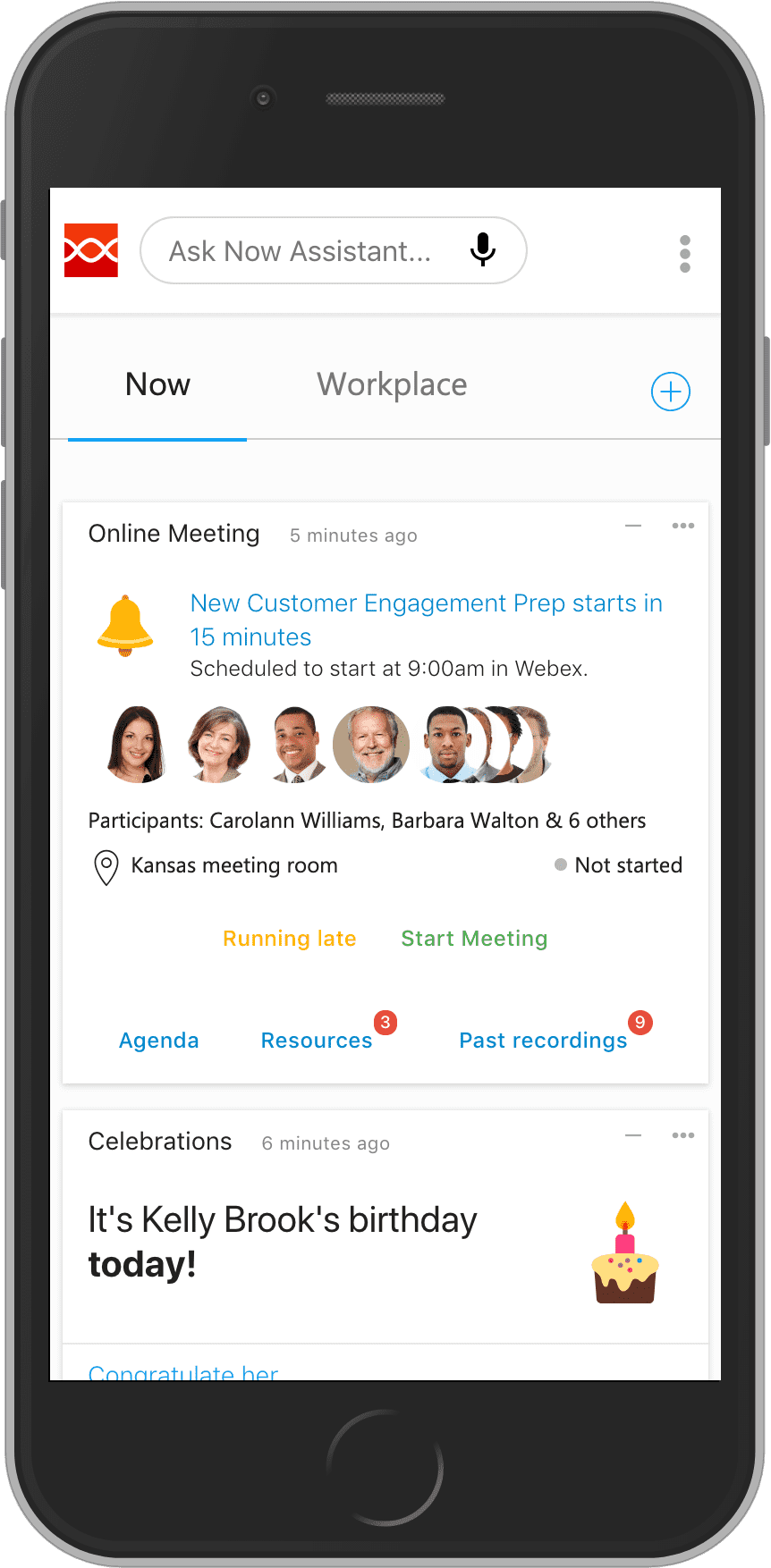Tap the Ask Now Assistant search field
Image resolution: width=771 pixels, height=1568 pixels.
pyautogui.click(x=300, y=251)
